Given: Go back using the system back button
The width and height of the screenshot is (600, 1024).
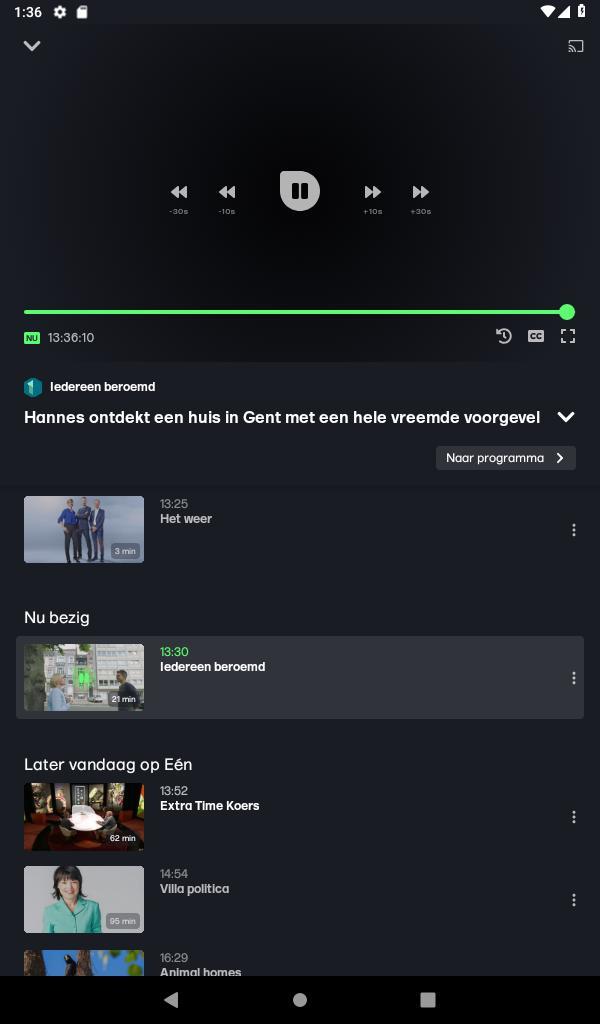Looking at the screenshot, I should tap(171, 999).
